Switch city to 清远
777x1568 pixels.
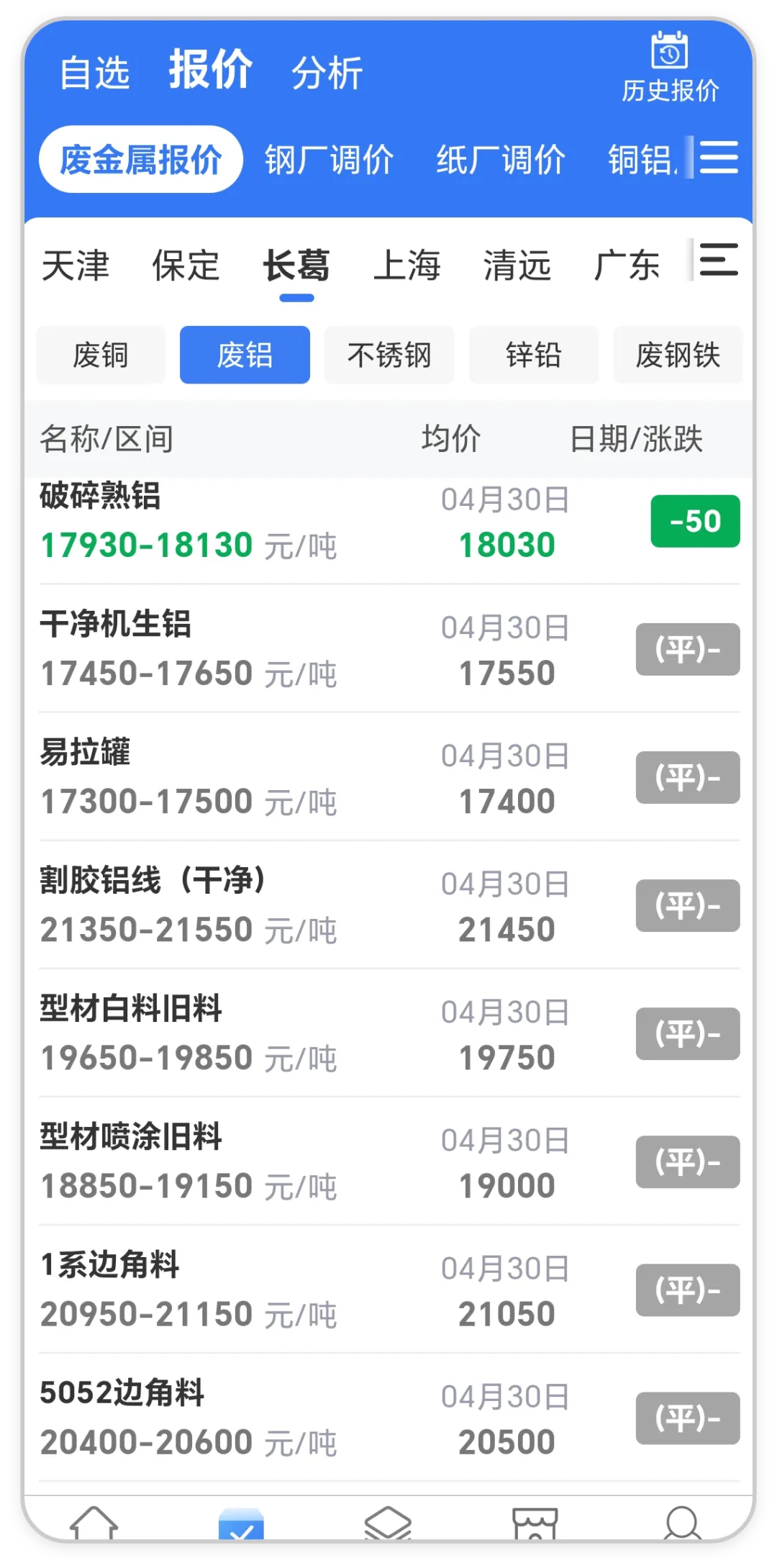(x=517, y=265)
